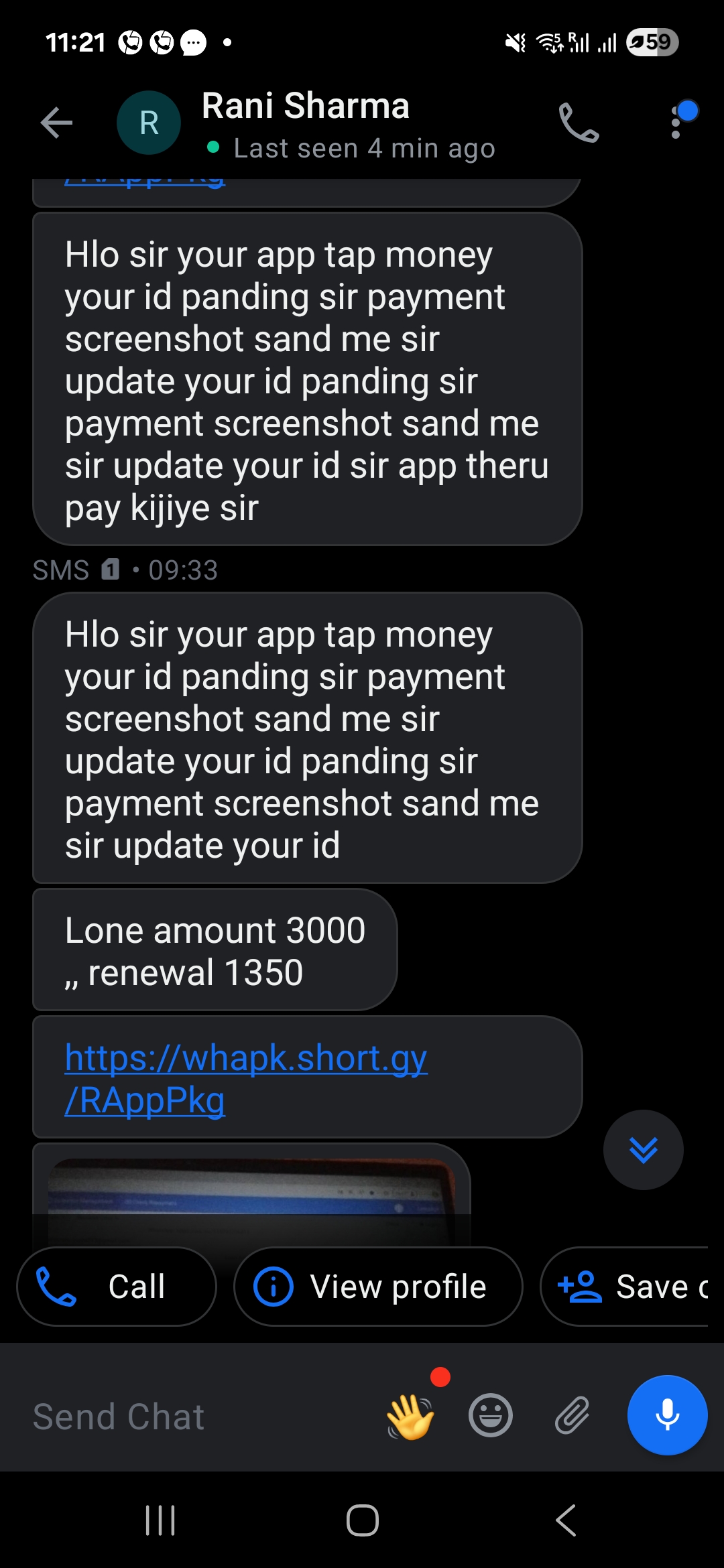Save contact via the Save chip
Image resolution: width=724 pixels, height=1568 pixels.
pos(630,1287)
